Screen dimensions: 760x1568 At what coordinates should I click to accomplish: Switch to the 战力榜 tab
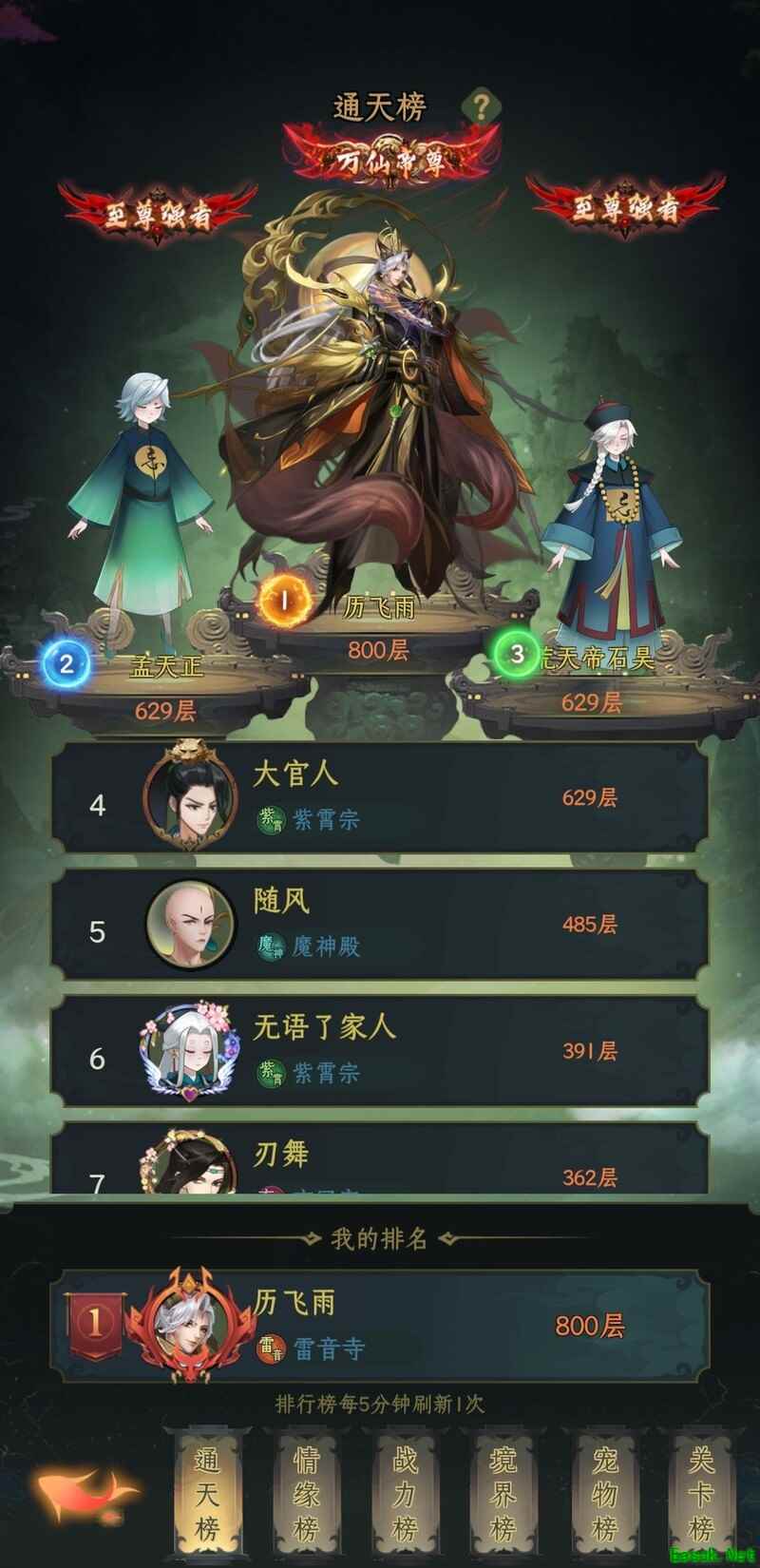point(405,1493)
